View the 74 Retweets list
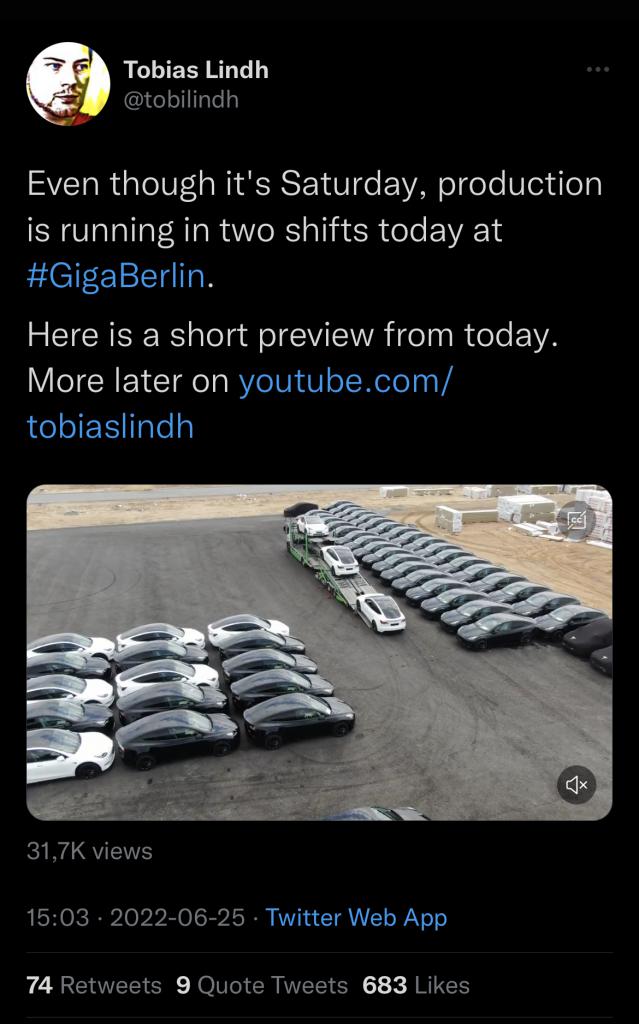639x1024 pixels. (x=94, y=985)
